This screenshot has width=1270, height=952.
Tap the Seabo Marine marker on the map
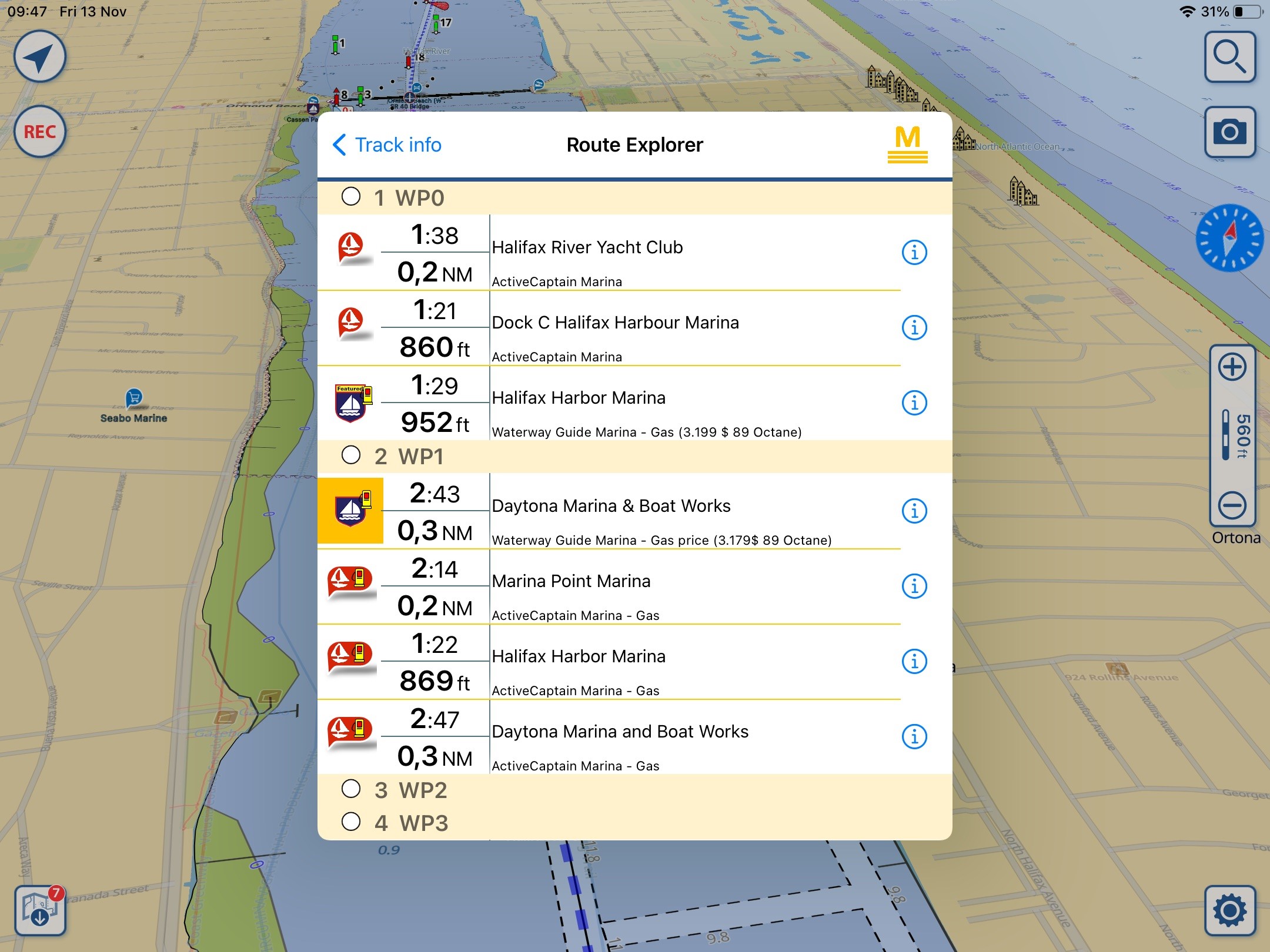tap(134, 398)
